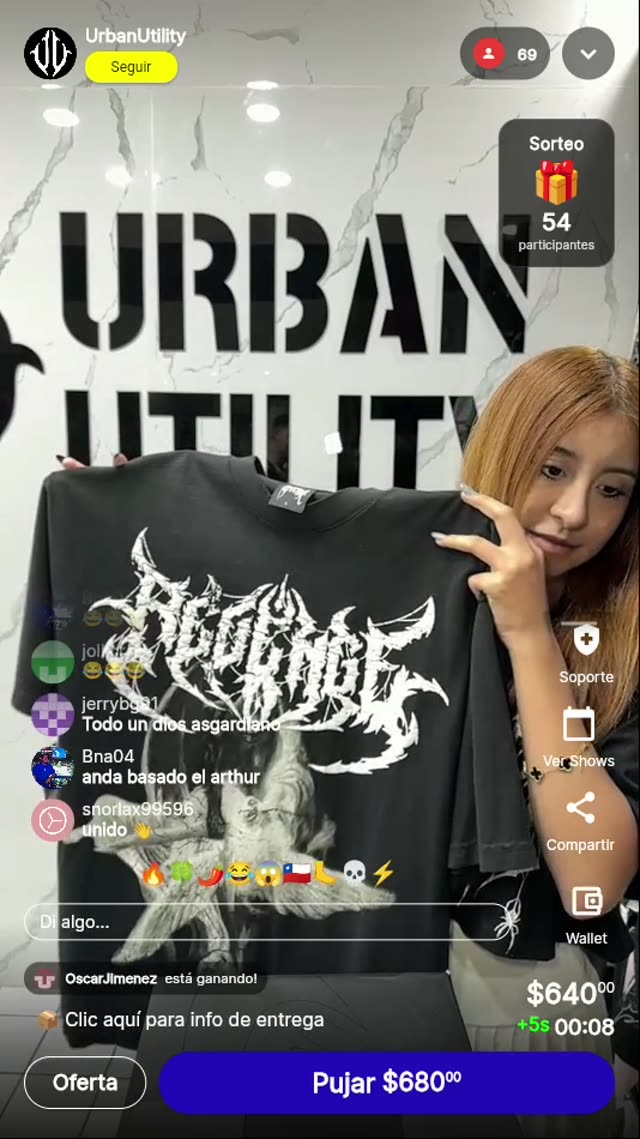Image resolution: width=640 pixels, height=1139 pixels.
Task: Send the fire emoji reaction
Action: point(153,873)
